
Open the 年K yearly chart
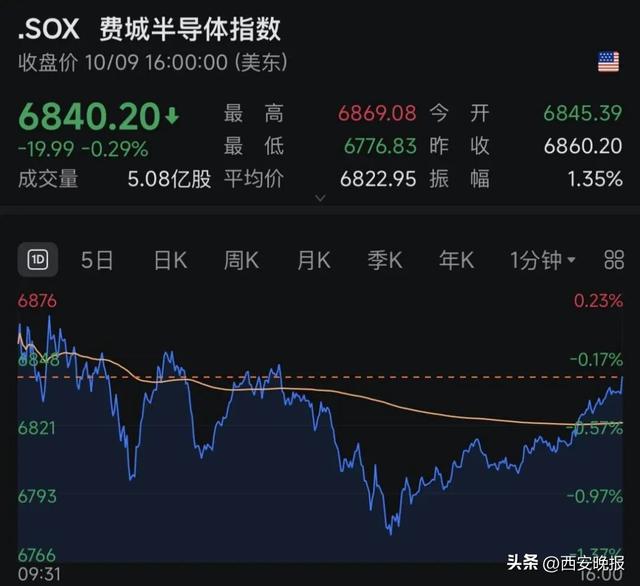456,260
